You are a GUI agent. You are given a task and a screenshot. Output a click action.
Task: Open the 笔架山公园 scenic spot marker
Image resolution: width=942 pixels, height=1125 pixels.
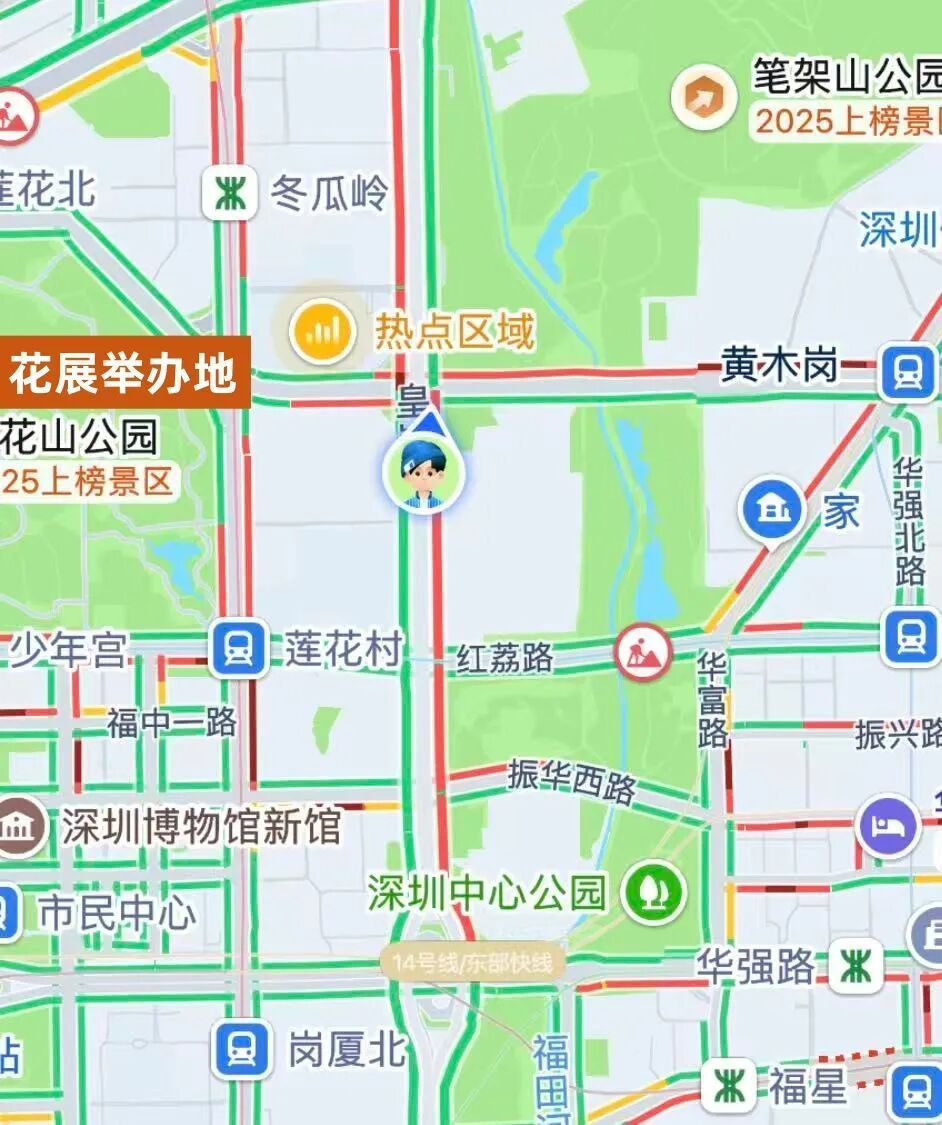[x=704, y=98]
